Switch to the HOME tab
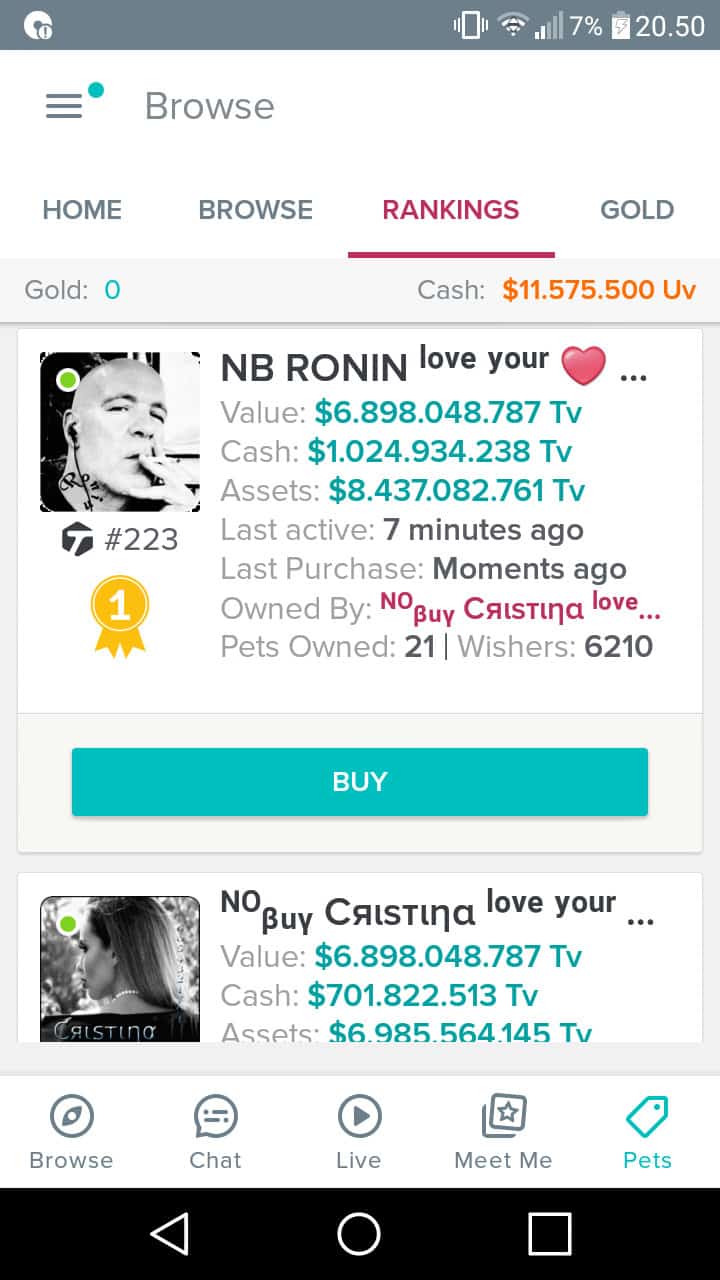This screenshot has height=1280, width=720. (x=82, y=210)
